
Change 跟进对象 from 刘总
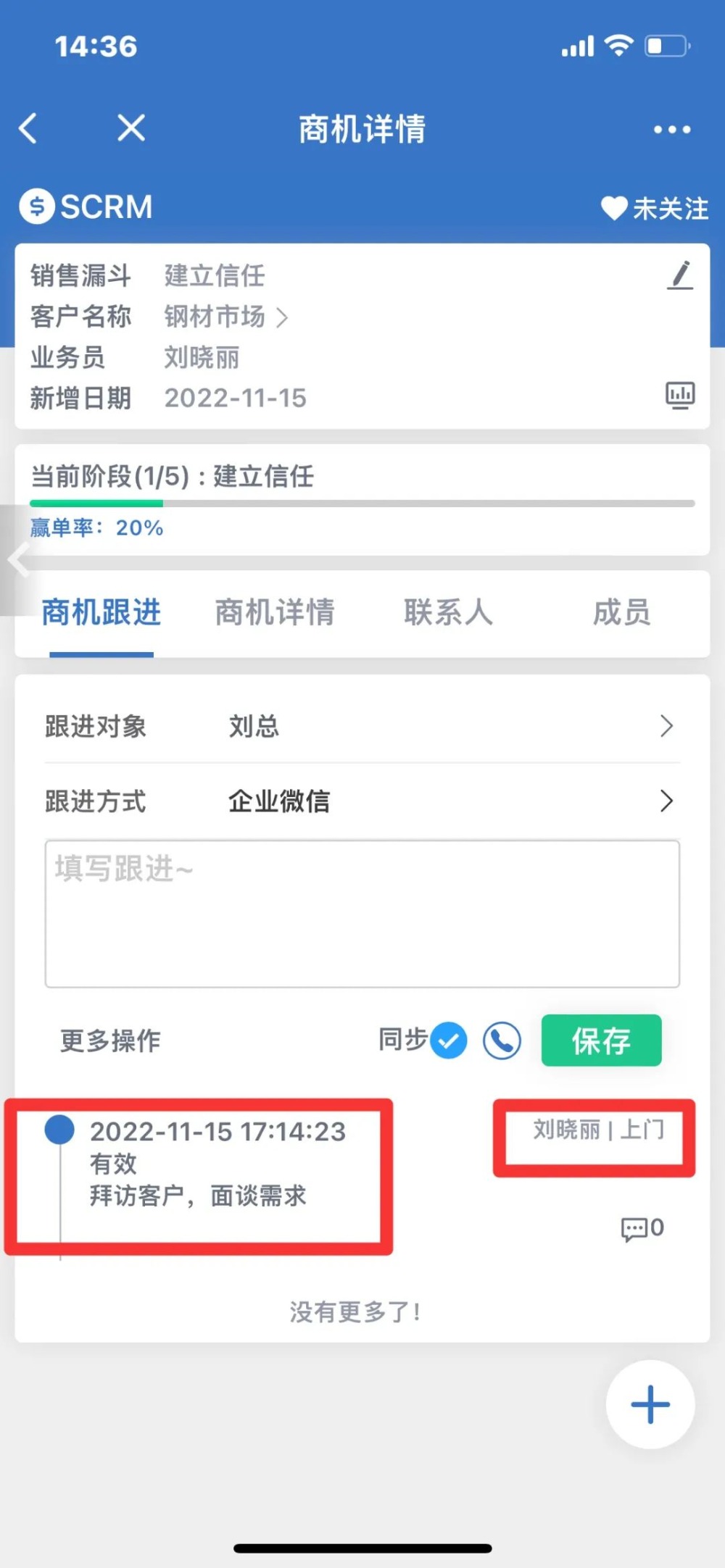pyautogui.click(x=362, y=726)
